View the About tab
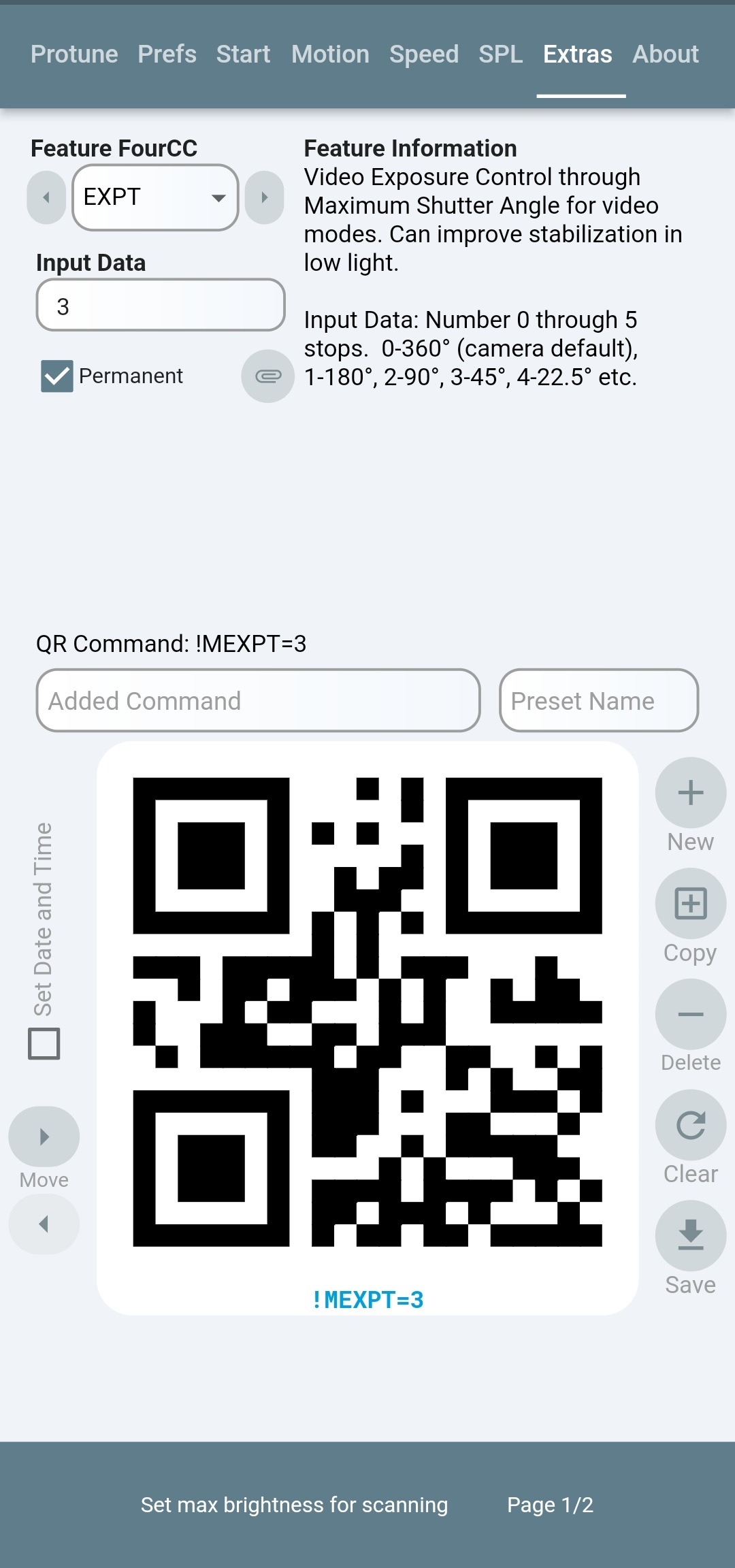 [665, 54]
